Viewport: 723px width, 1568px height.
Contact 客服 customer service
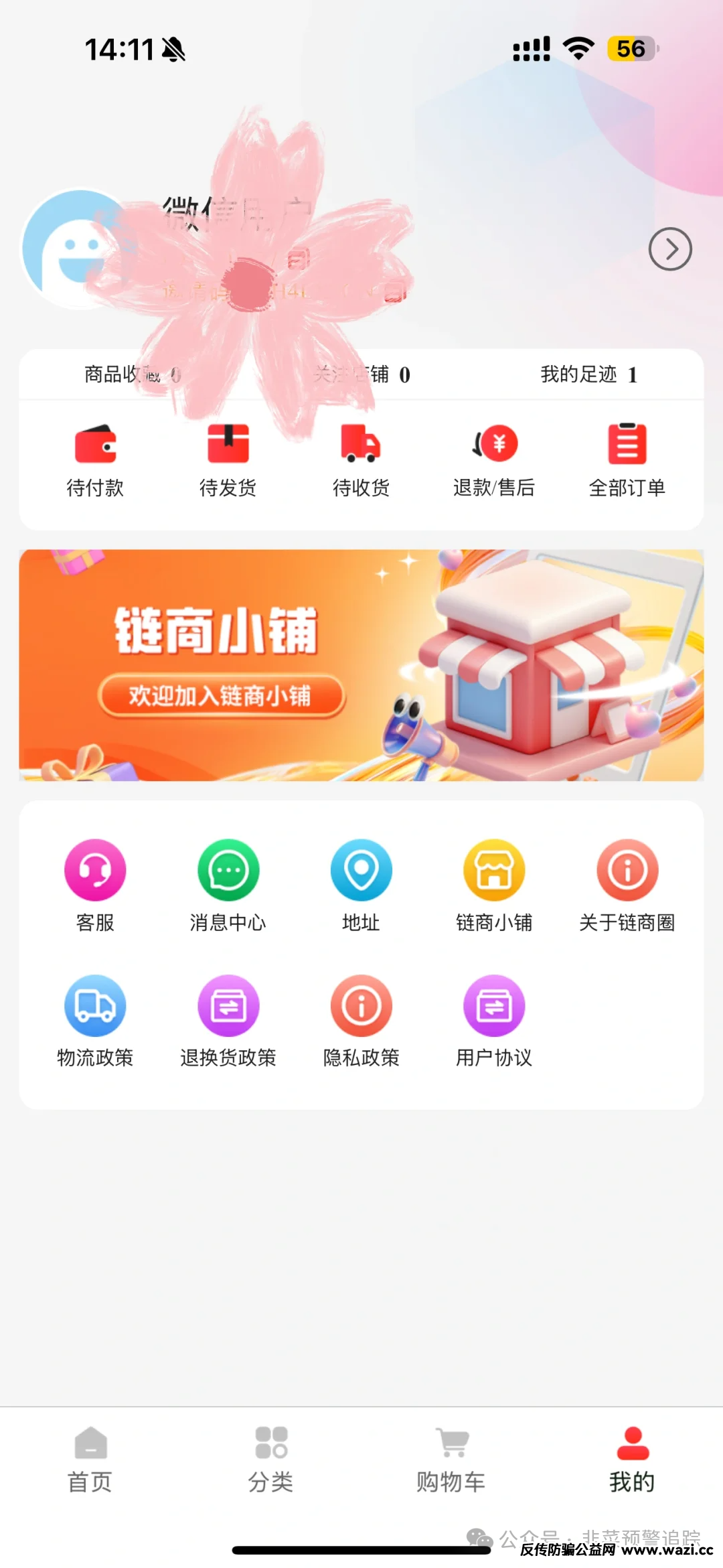[95, 885]
